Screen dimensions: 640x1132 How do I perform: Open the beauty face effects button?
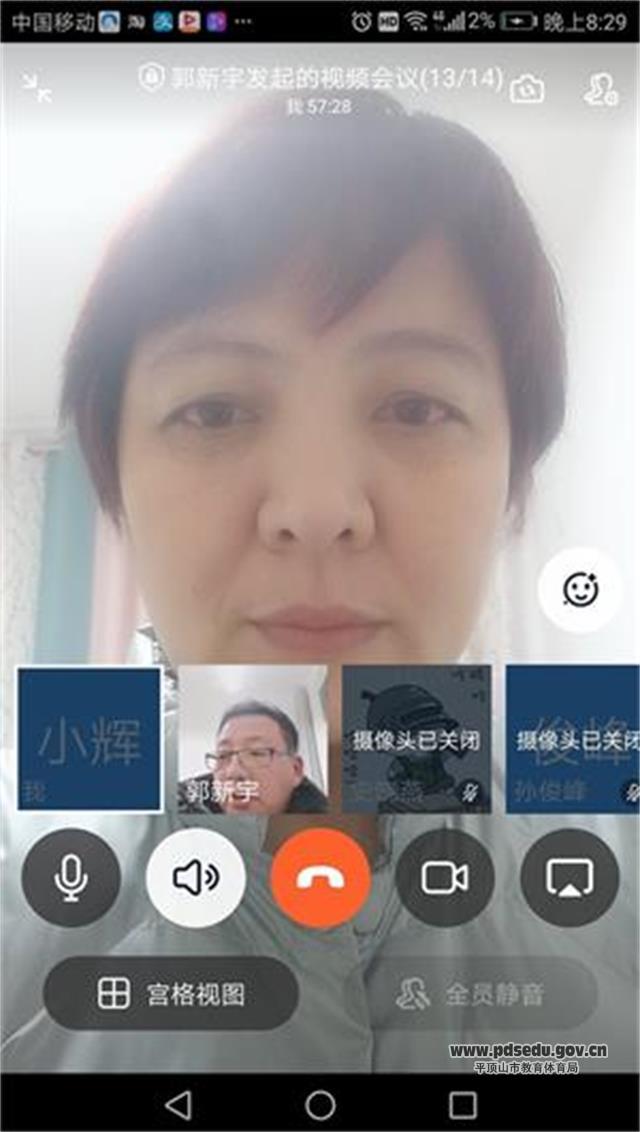(580, 590)
